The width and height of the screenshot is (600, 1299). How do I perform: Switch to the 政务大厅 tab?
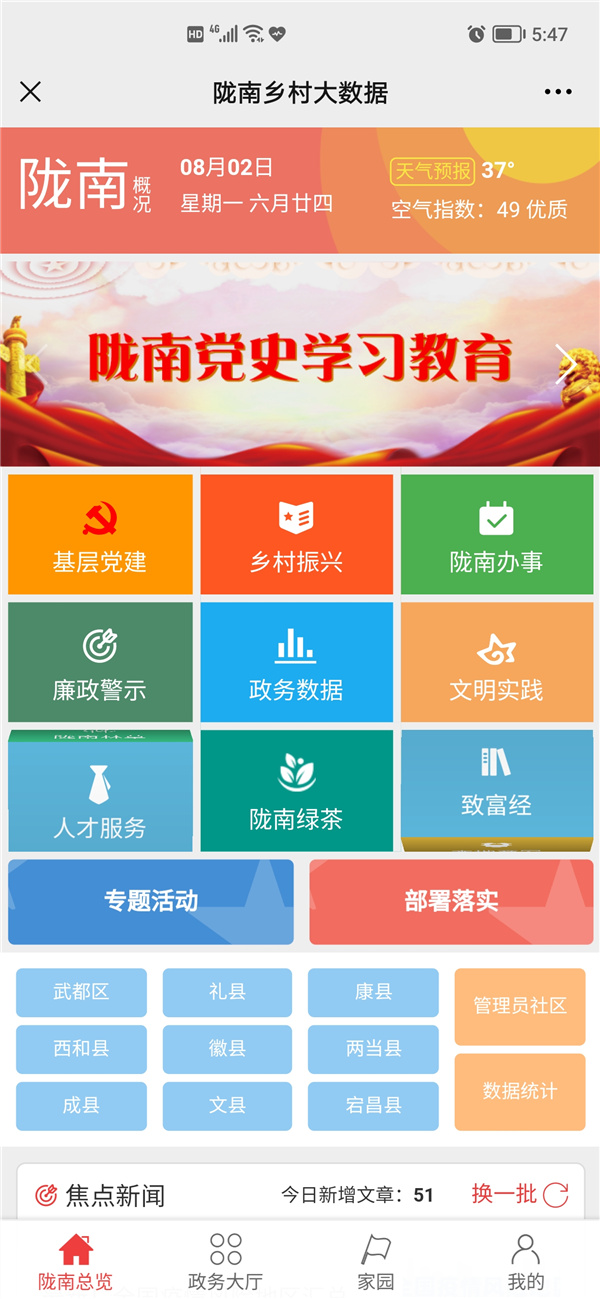pyautogui.click(x=225, y=1262)
